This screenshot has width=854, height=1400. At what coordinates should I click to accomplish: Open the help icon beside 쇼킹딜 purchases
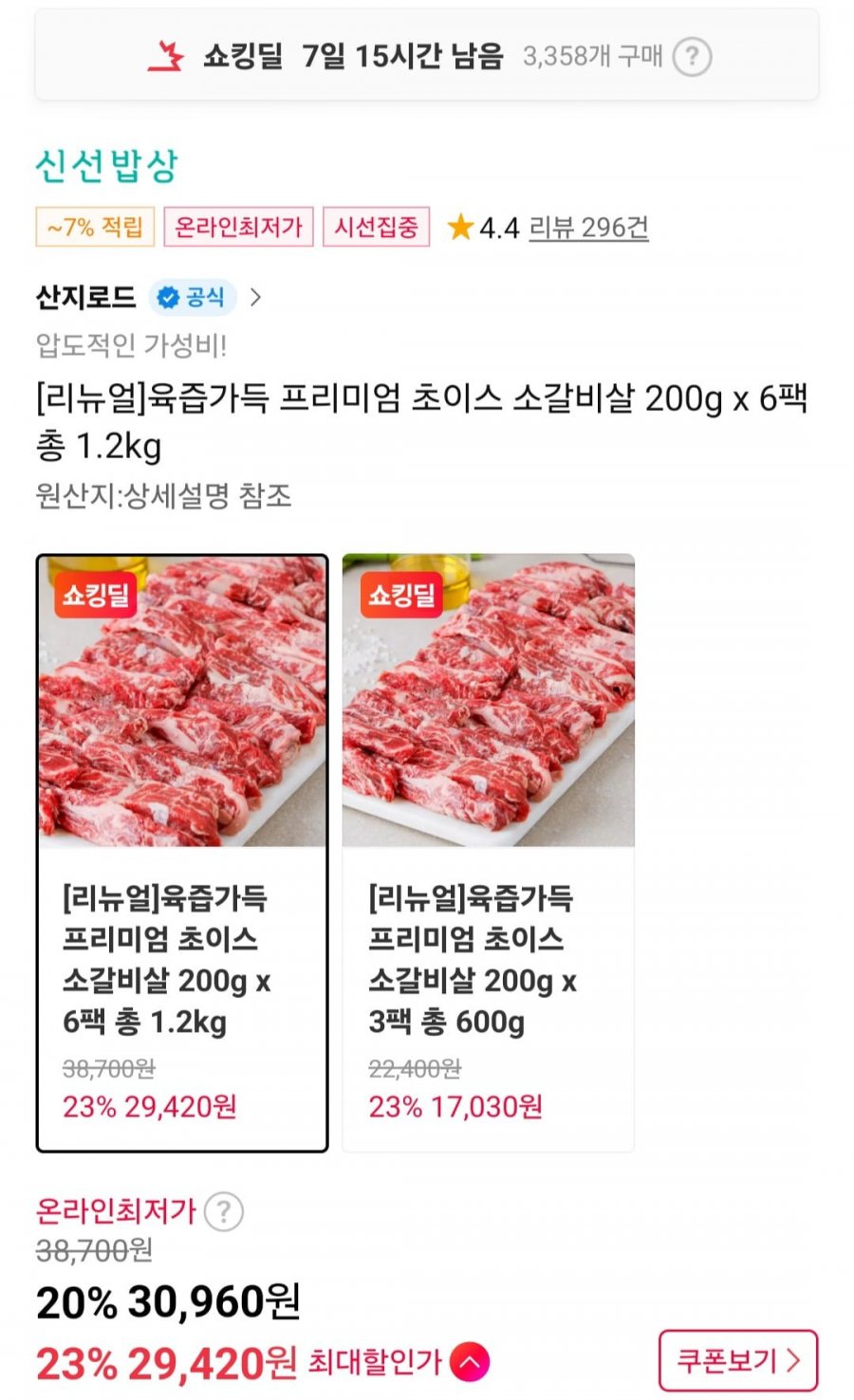coord(692,57)
